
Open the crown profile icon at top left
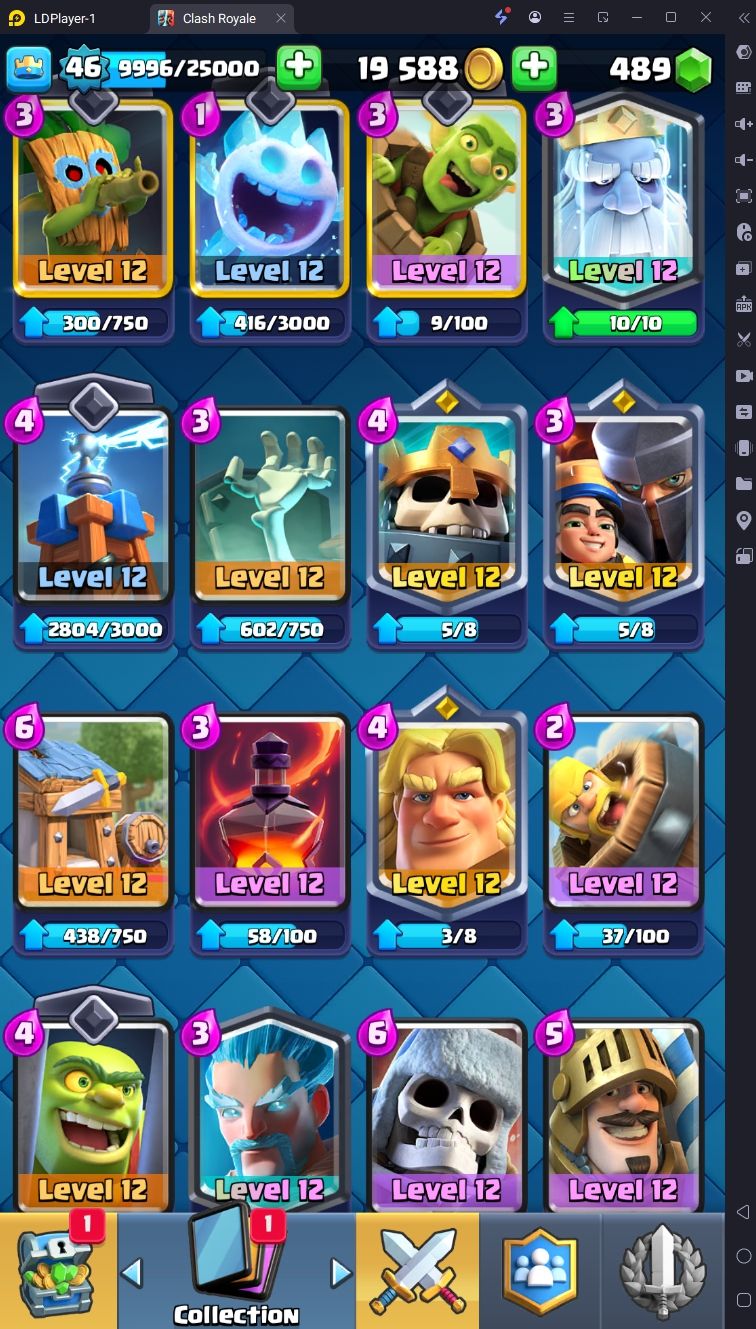tap(29, 68)
